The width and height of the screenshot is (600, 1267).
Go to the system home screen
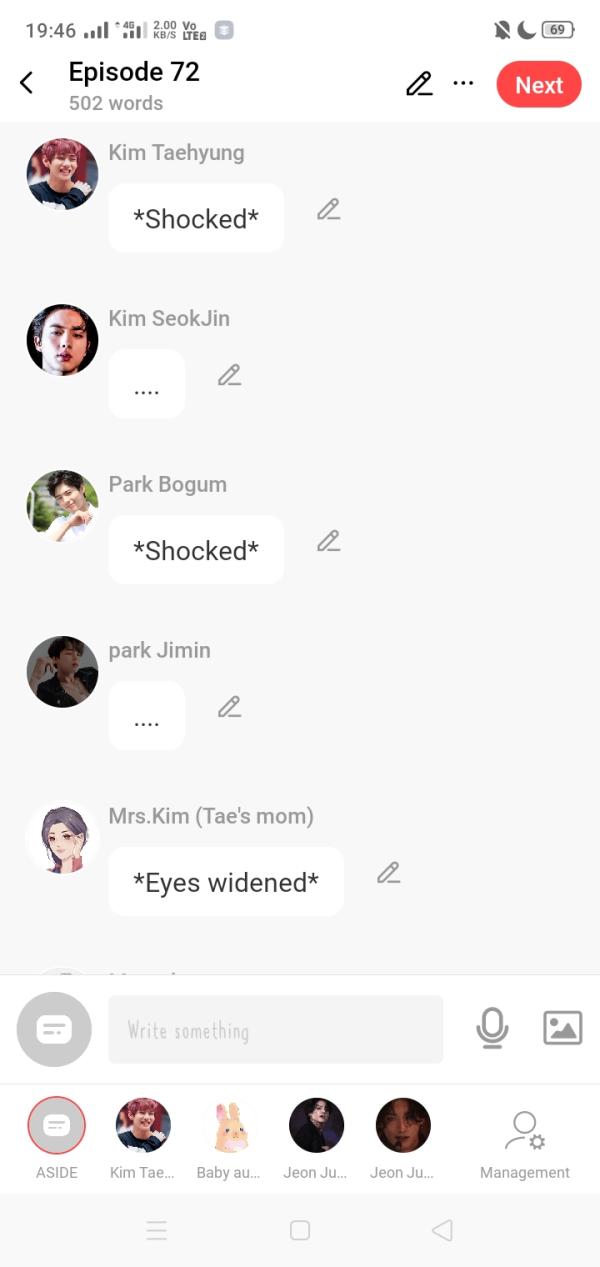(x=299, y=1230)
